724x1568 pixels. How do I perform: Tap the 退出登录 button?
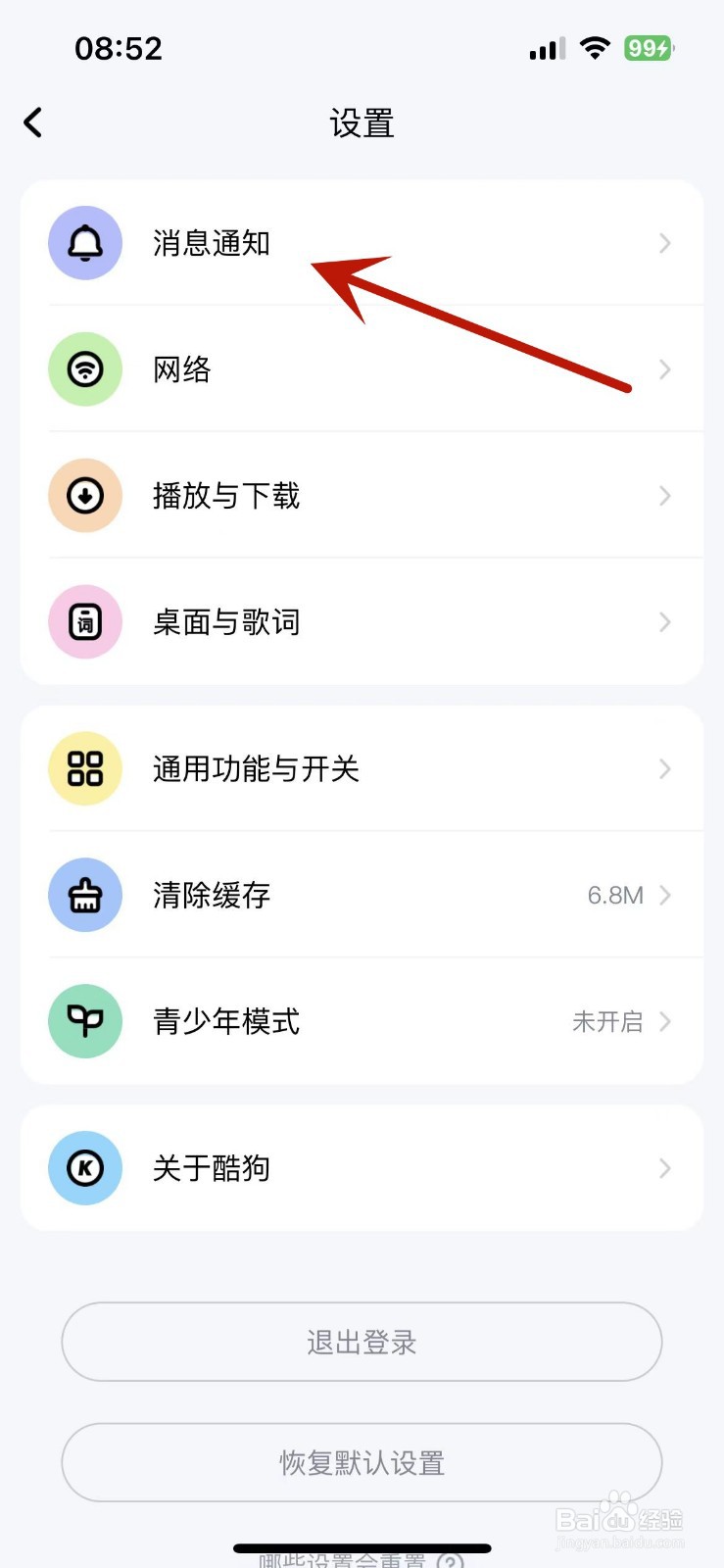[362, 1342]
